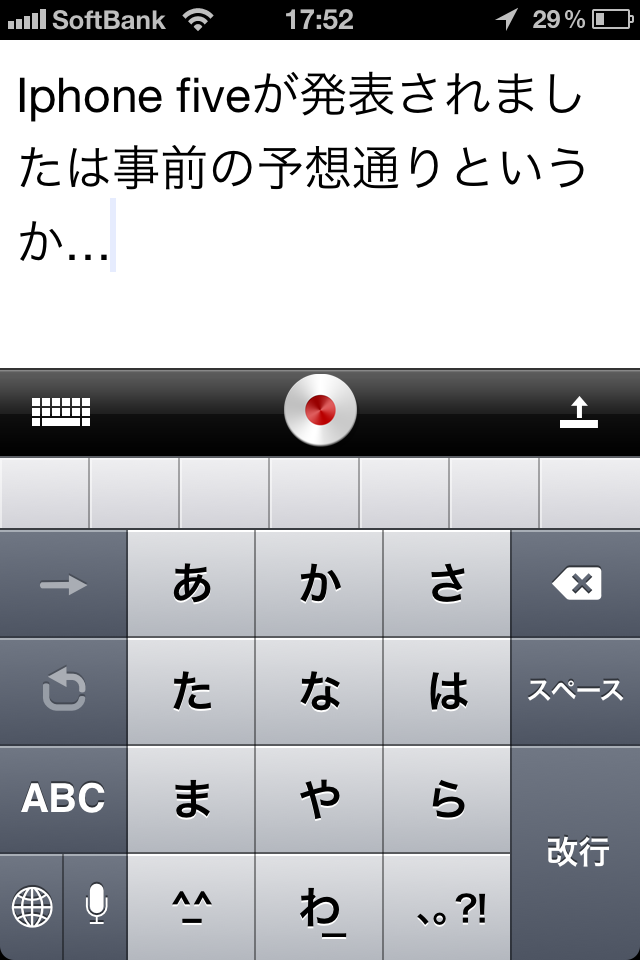Open the share/export upload icon
The image size is (640, 960).
coord(578,411)
